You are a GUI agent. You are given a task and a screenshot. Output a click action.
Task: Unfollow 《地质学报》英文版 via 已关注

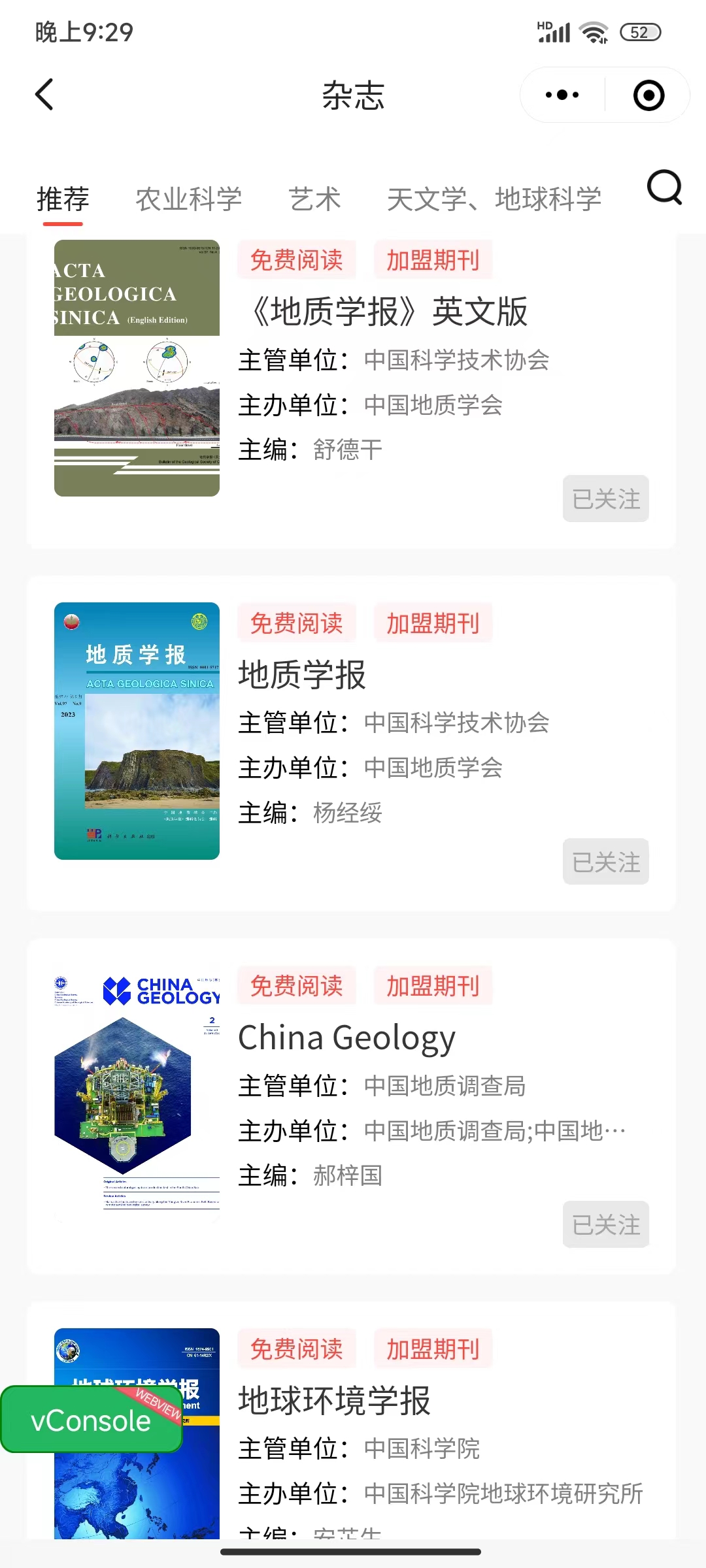point(605,499)
